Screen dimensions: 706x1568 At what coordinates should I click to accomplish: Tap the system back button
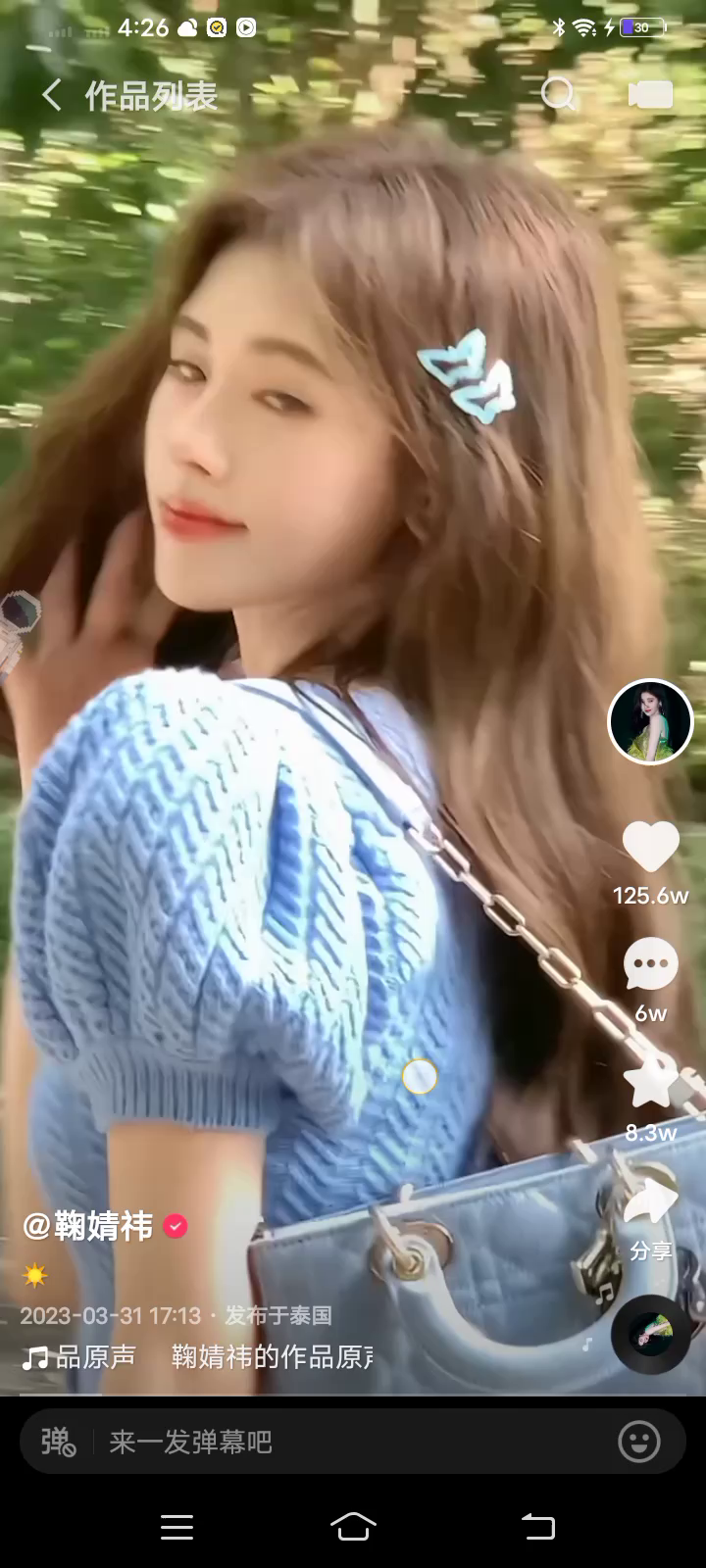point(537,1526)
